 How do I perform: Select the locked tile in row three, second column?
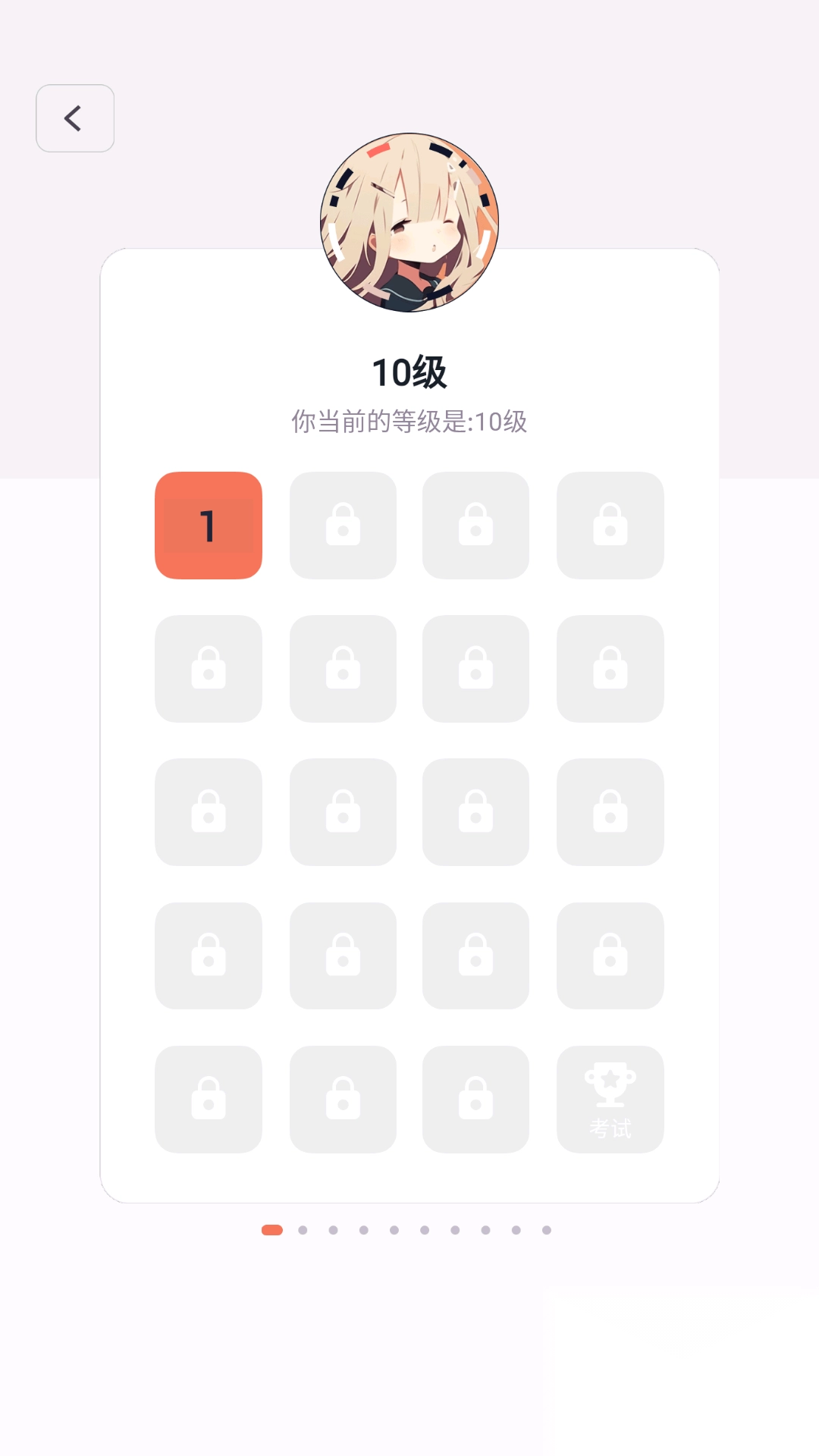[x=343, y=812]
